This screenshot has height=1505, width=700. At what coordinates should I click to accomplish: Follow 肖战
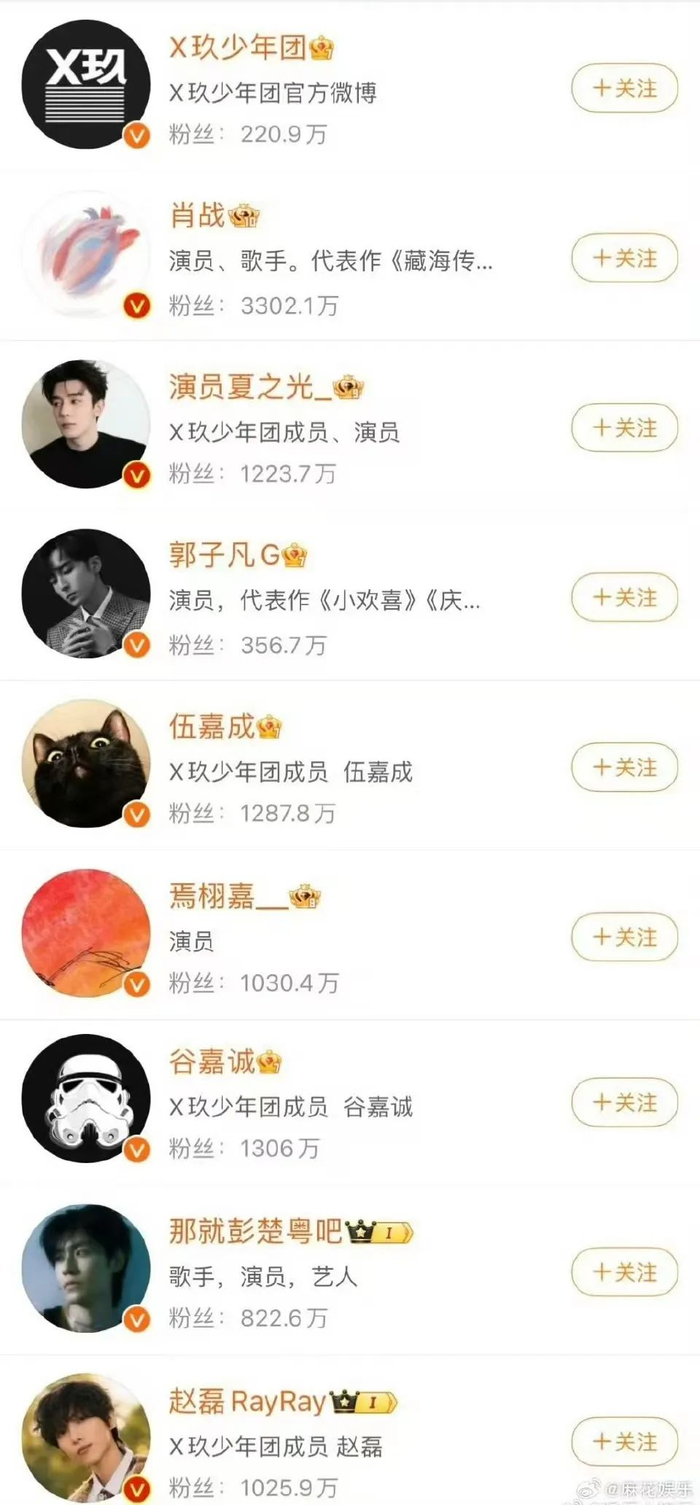pos(625,259)
